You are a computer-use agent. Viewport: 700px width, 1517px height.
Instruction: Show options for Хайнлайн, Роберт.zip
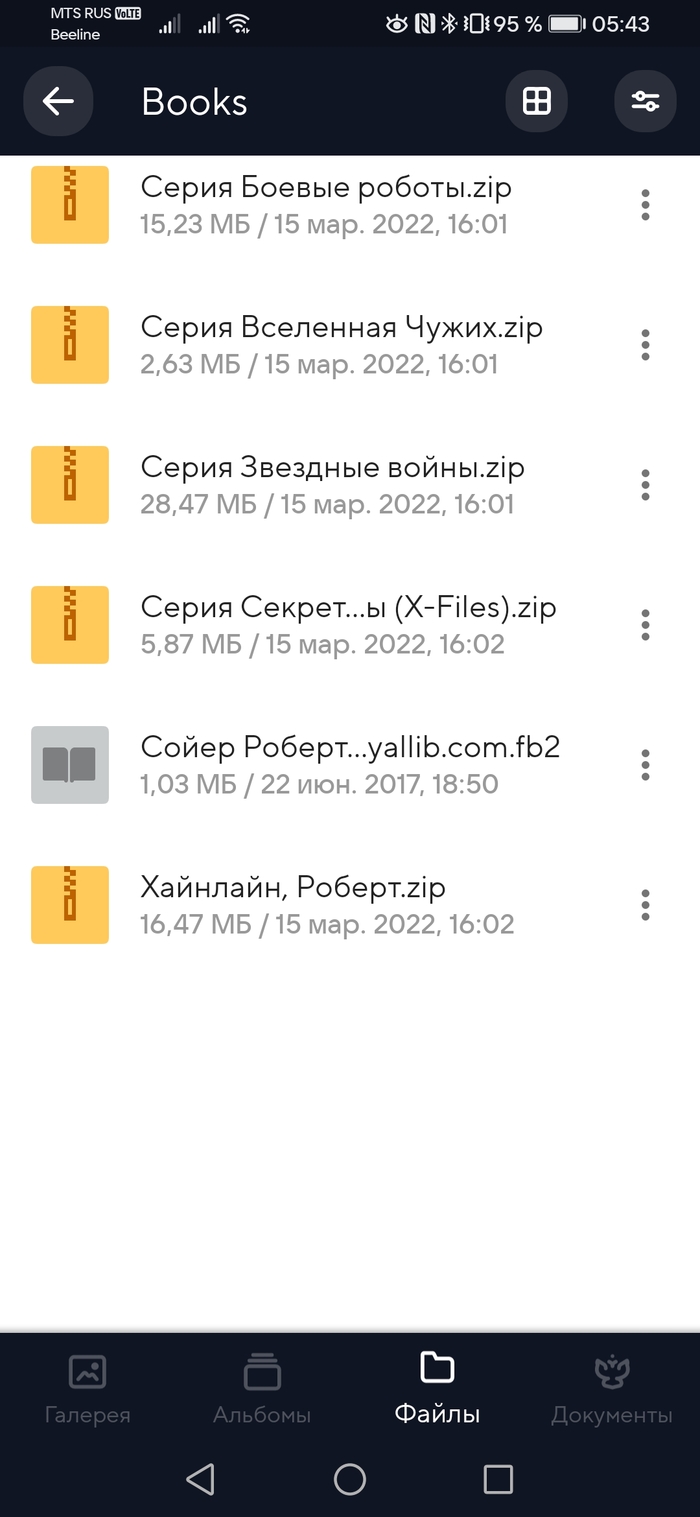point(645,905)
